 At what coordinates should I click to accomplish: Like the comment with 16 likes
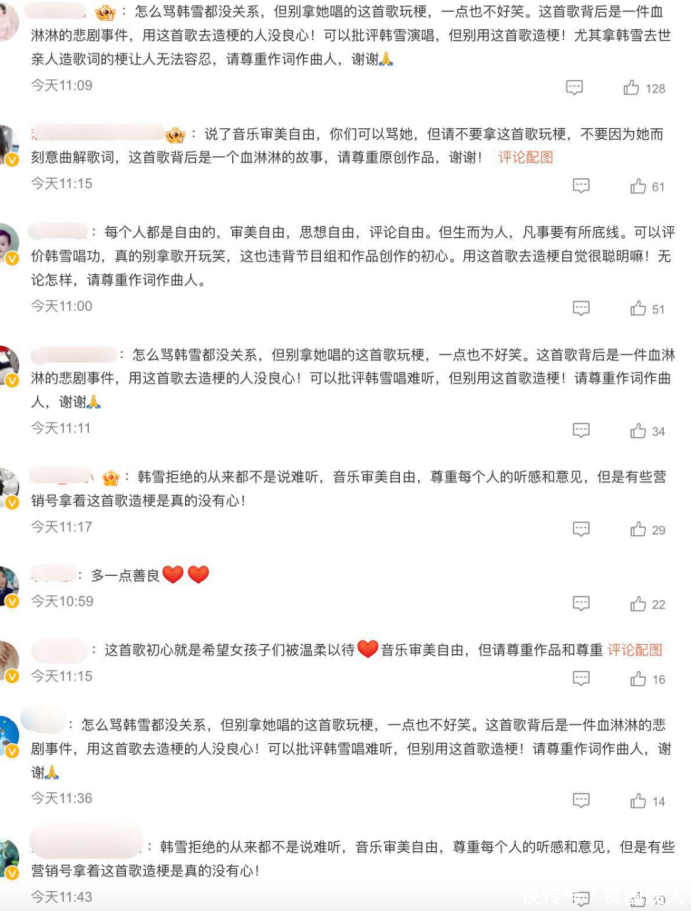(637, 678)
